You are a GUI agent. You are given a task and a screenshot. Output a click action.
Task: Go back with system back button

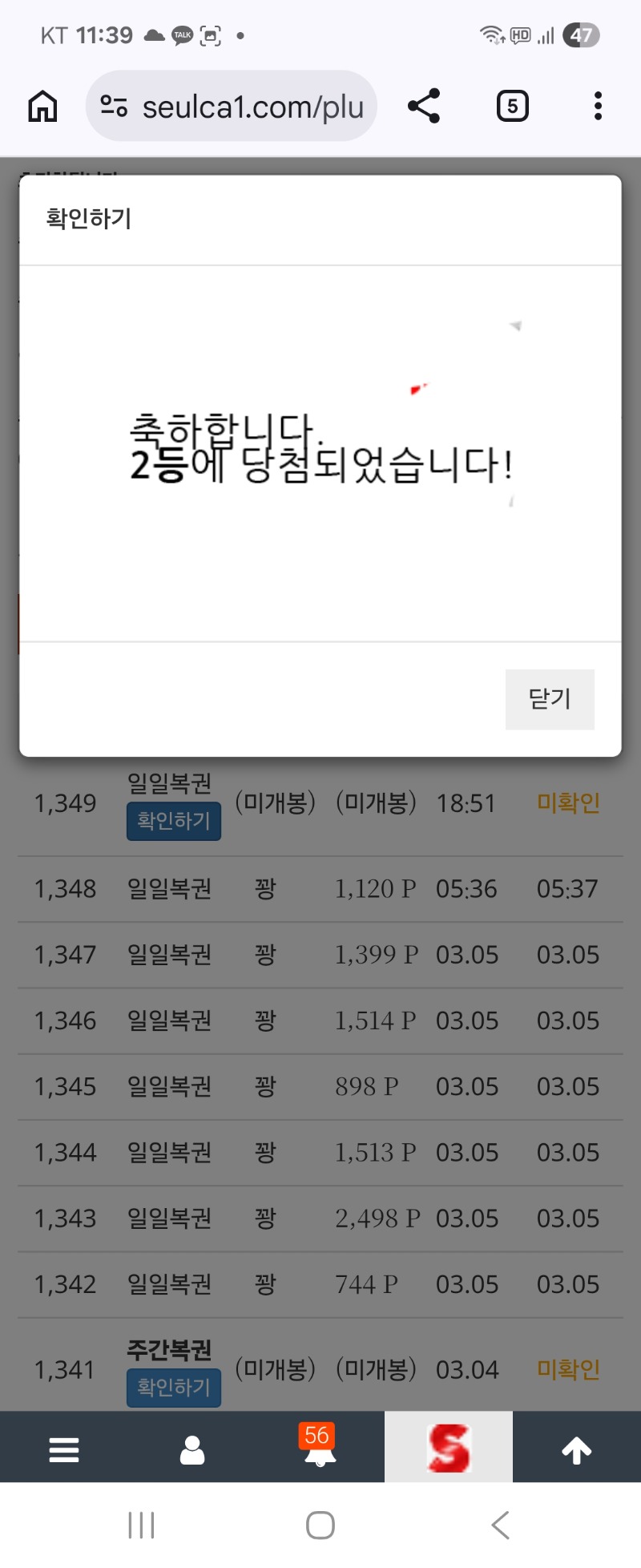coord(500,1525)
